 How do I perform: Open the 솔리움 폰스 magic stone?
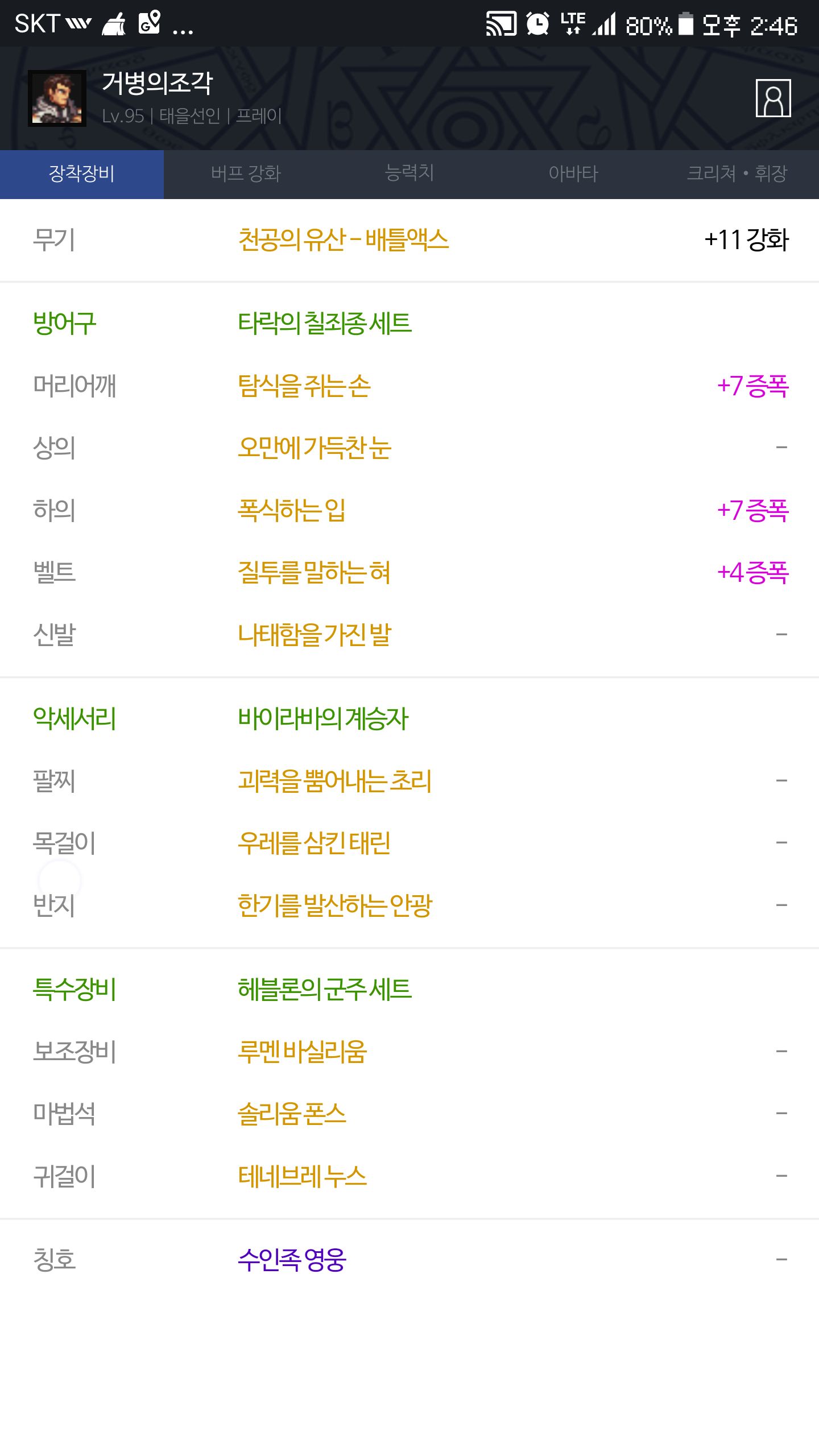click(x=292, y=1113)
